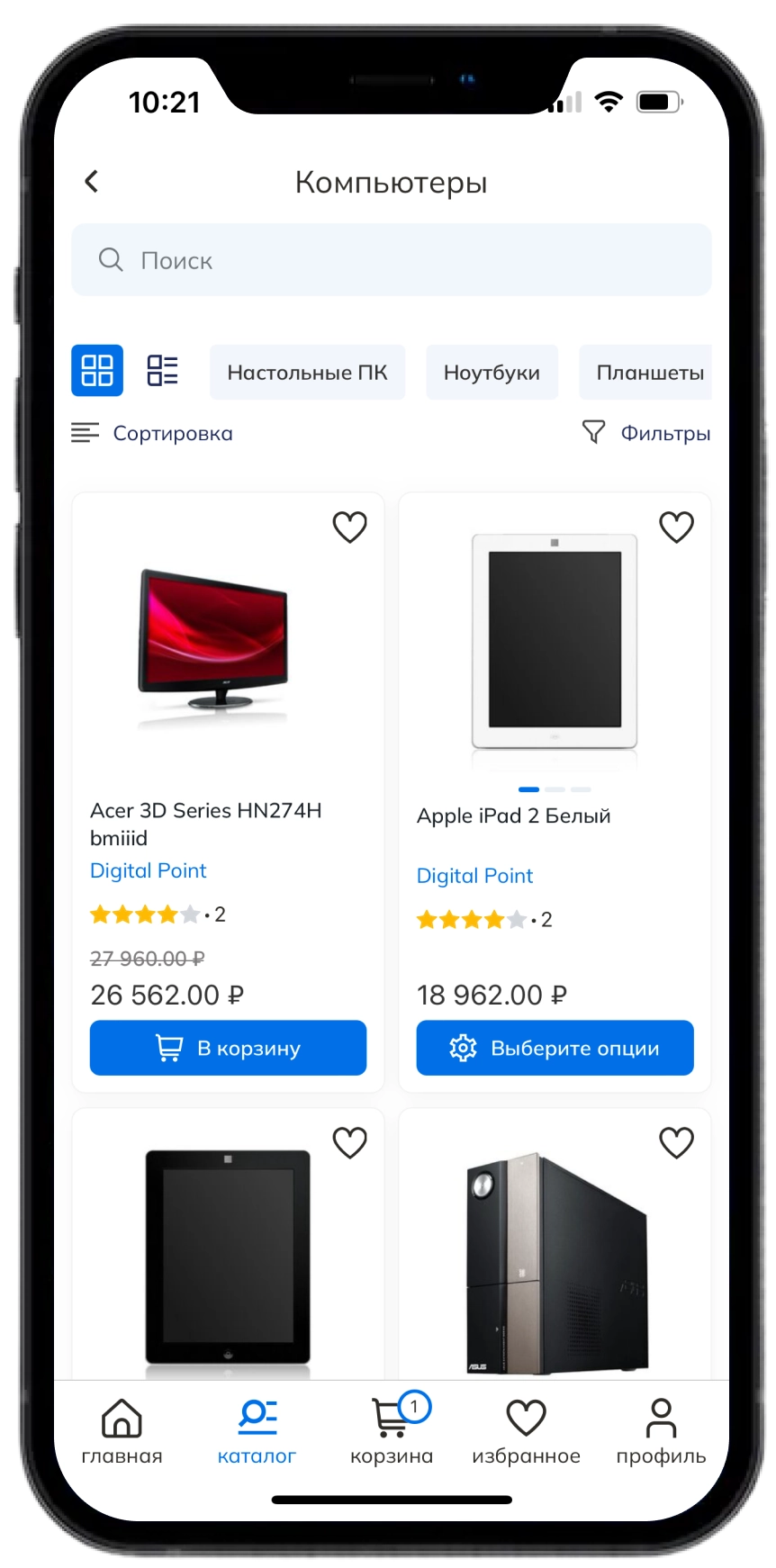
Task: Switch to the избранное tab
Action: [x=526, y=1431]
